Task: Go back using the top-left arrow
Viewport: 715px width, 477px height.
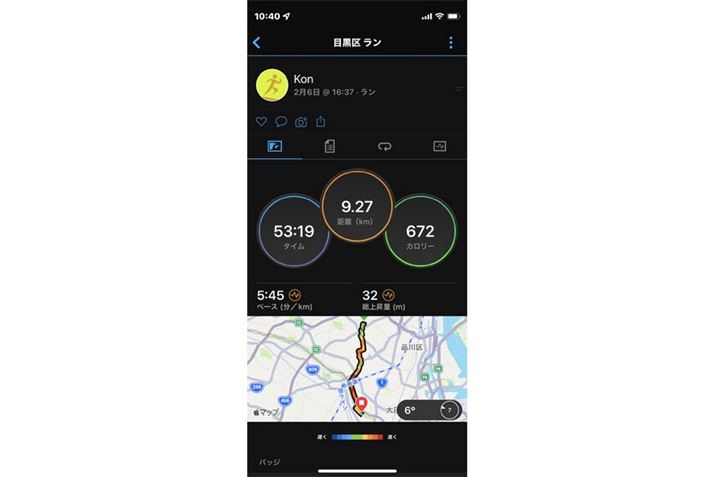Action: 257,43
